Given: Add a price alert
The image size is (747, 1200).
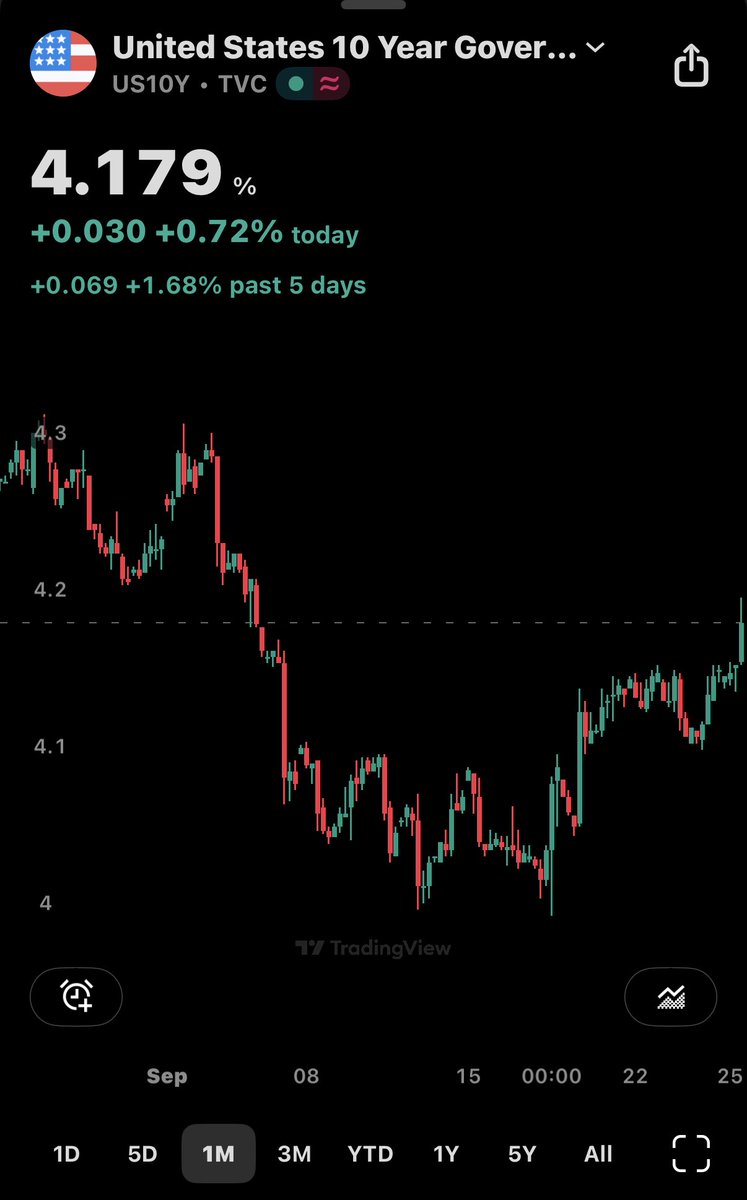Looking at the screenshot, I should [x=76, y=996].
